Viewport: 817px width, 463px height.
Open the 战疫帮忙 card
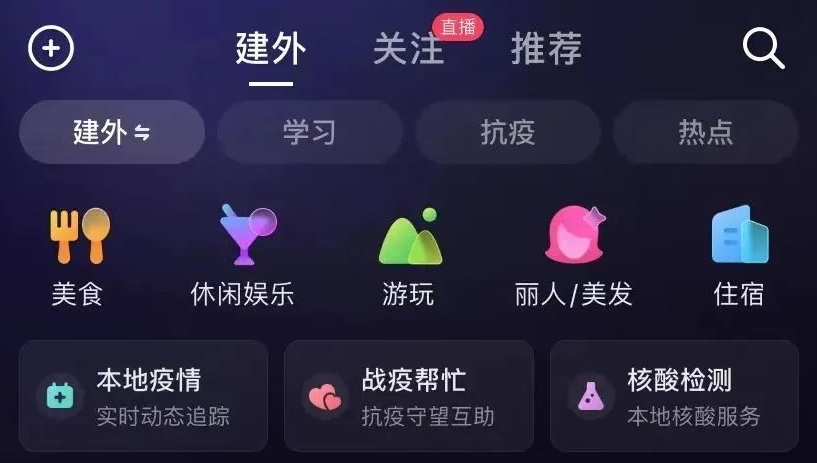(x=408, y=396)
